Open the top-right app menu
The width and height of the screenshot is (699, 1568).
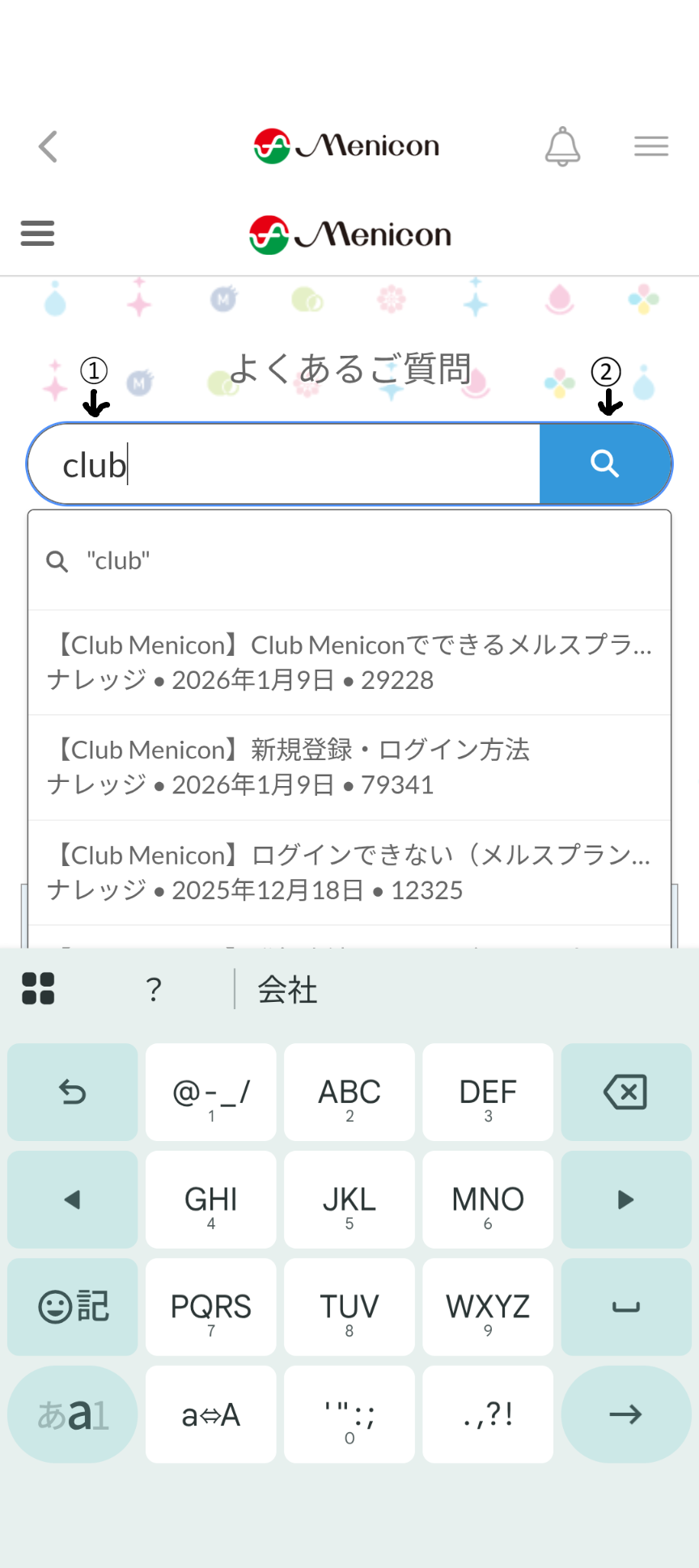650,146
